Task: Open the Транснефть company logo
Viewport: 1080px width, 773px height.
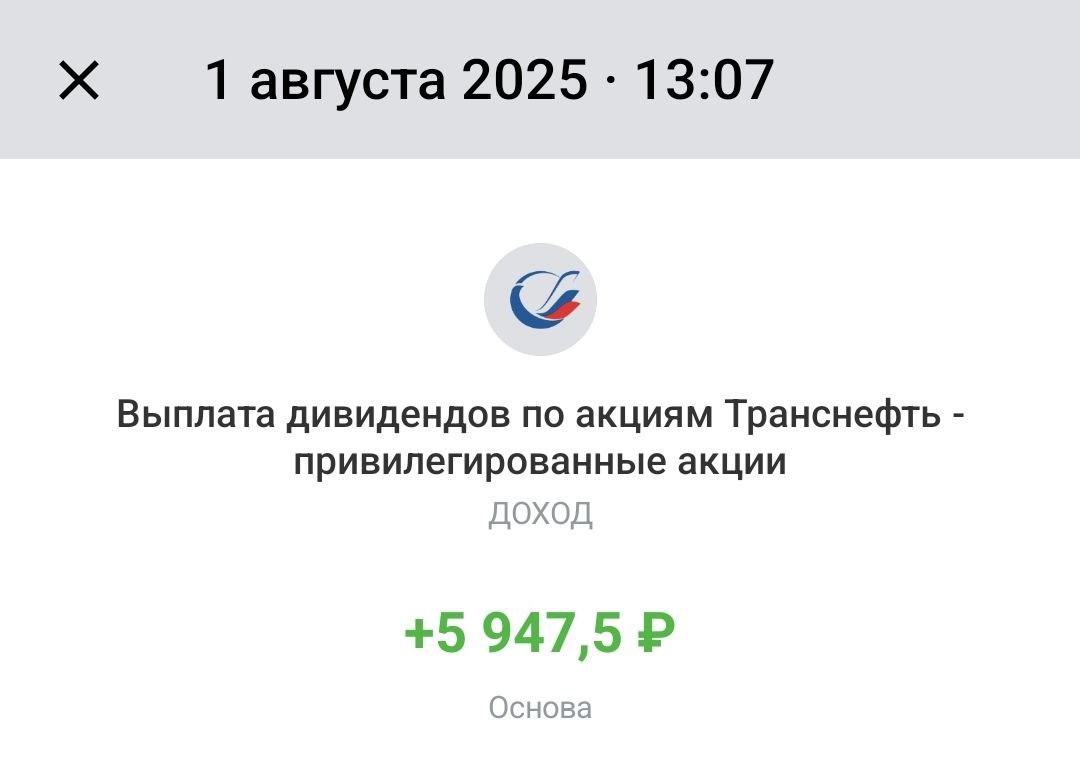Action: click(x=540, y=300)
